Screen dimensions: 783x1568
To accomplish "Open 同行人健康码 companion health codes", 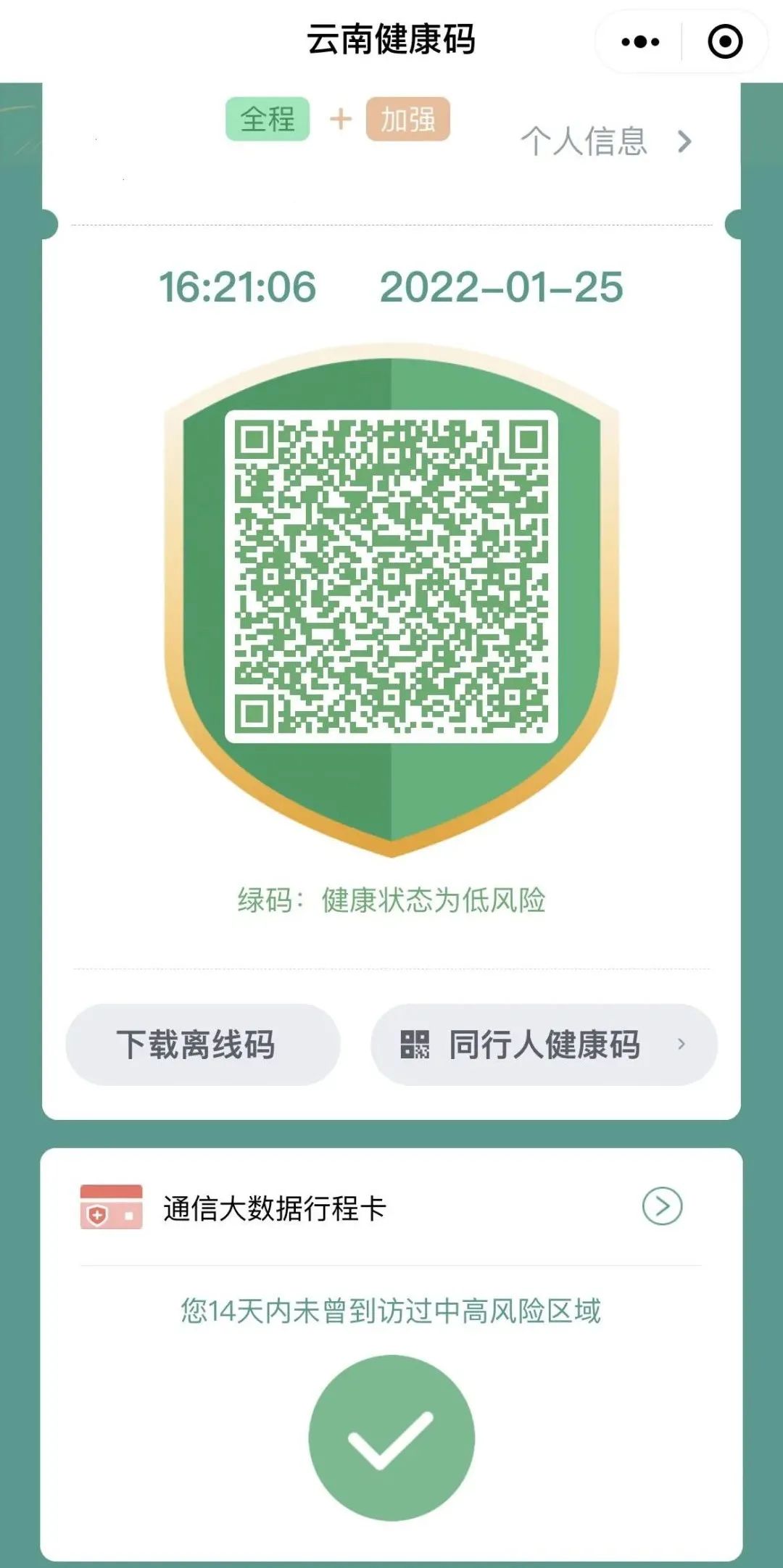I will coord(545,1044).
